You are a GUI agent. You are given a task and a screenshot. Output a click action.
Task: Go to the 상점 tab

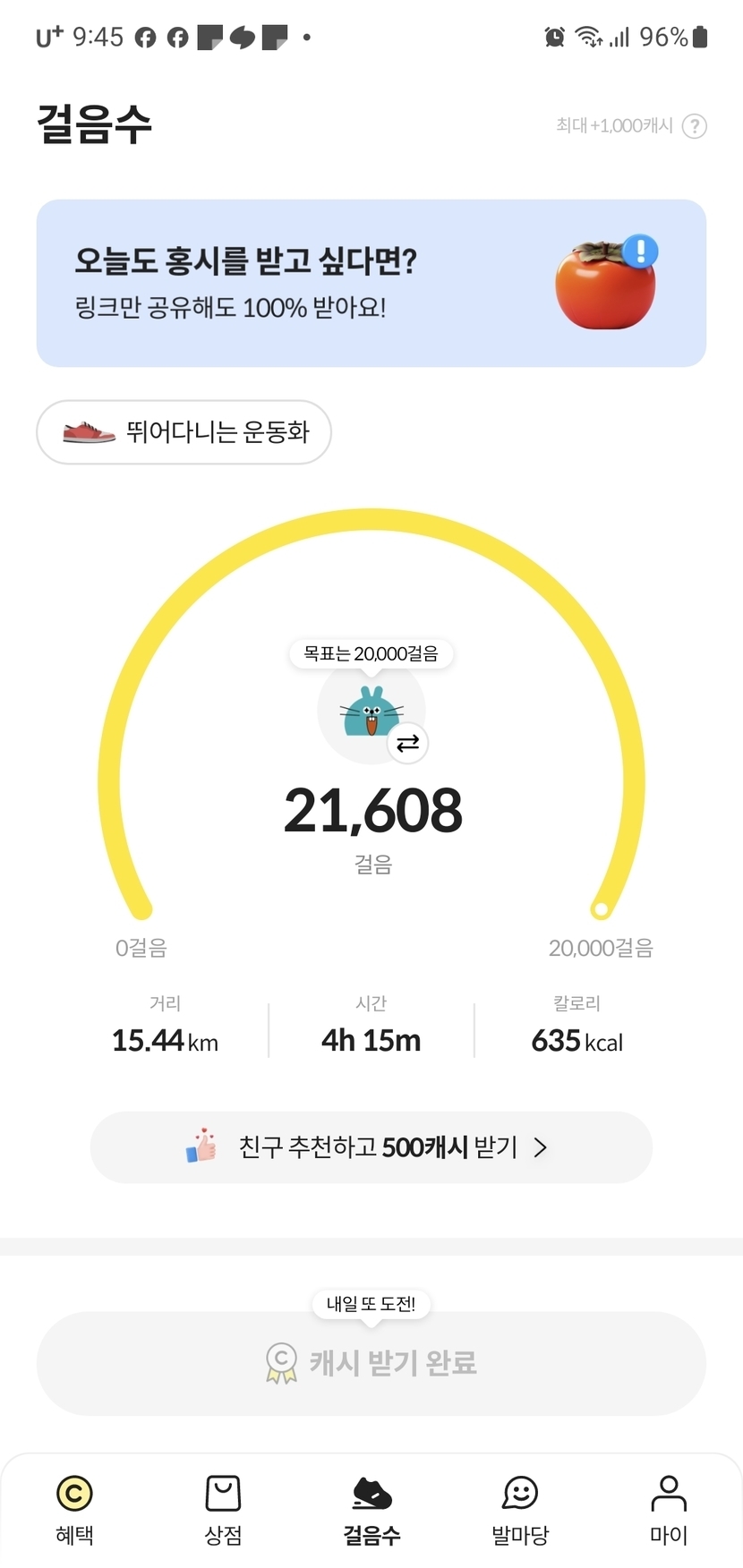click(223, 1508)
